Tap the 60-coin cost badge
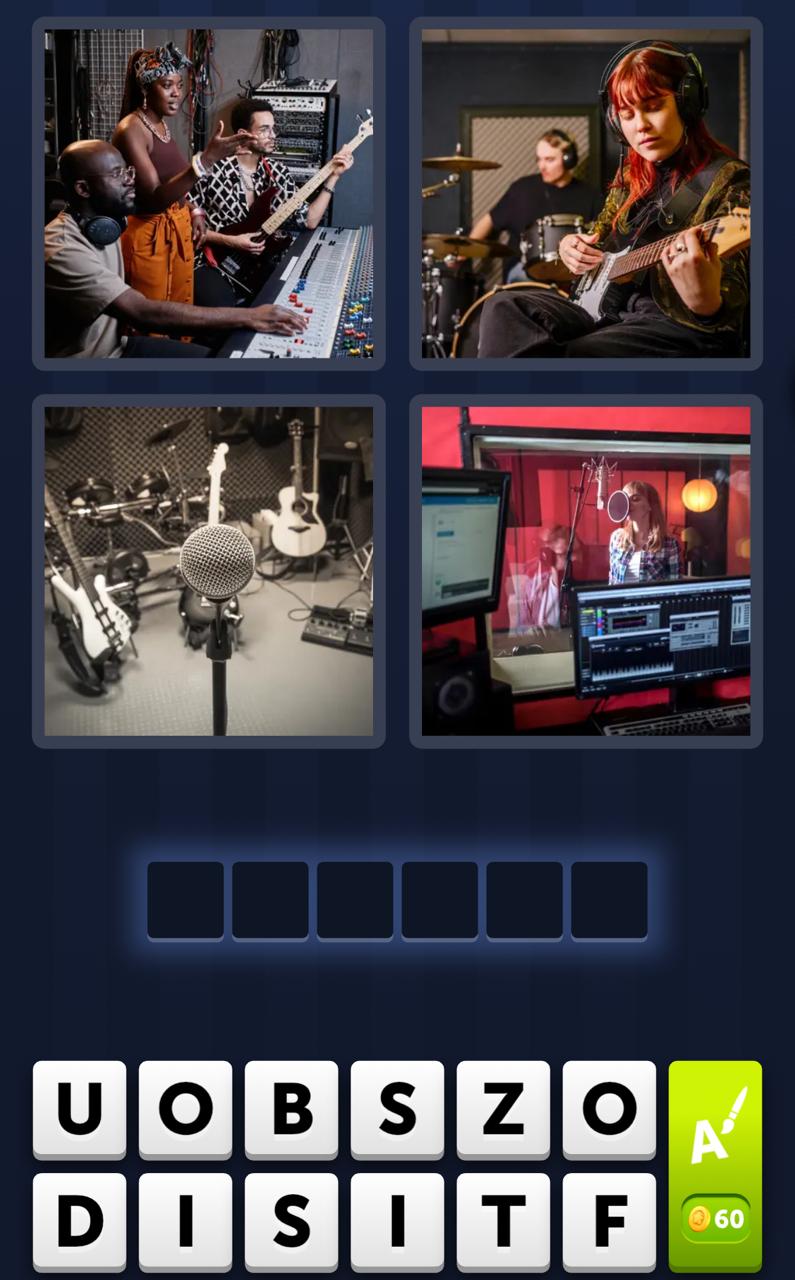795x1280 pixels. (x=714, y=1218)
